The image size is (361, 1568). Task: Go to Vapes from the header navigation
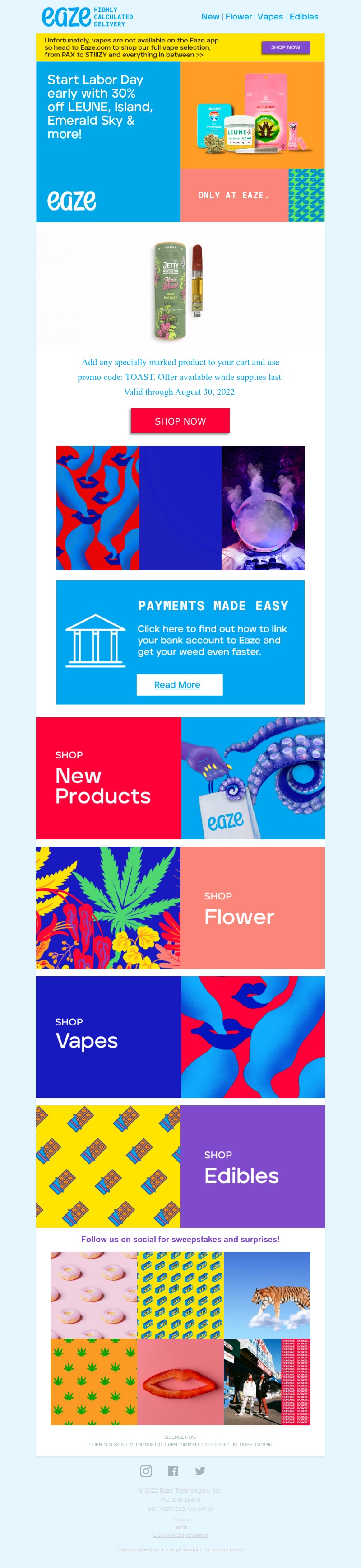[270, 16]
